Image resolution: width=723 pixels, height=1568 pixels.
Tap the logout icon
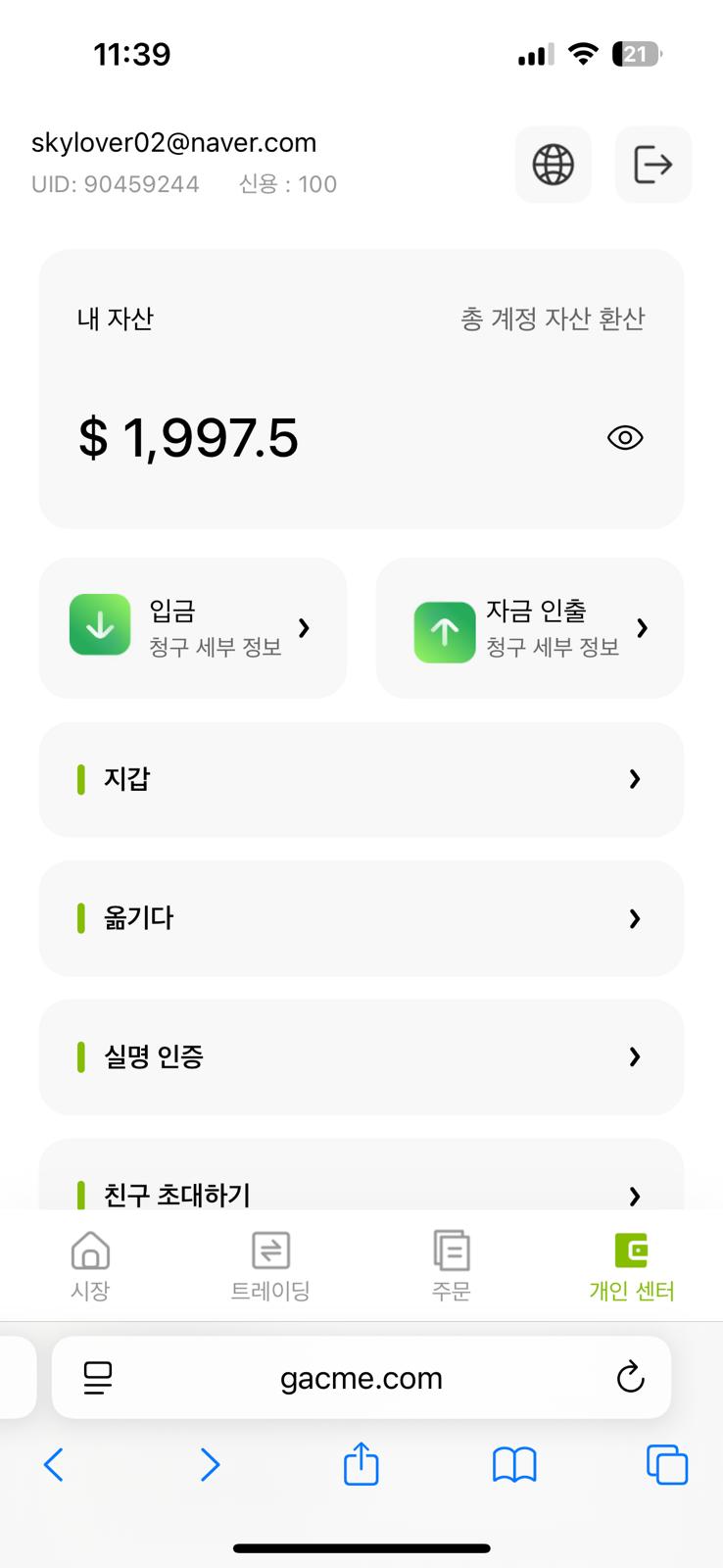653,165
